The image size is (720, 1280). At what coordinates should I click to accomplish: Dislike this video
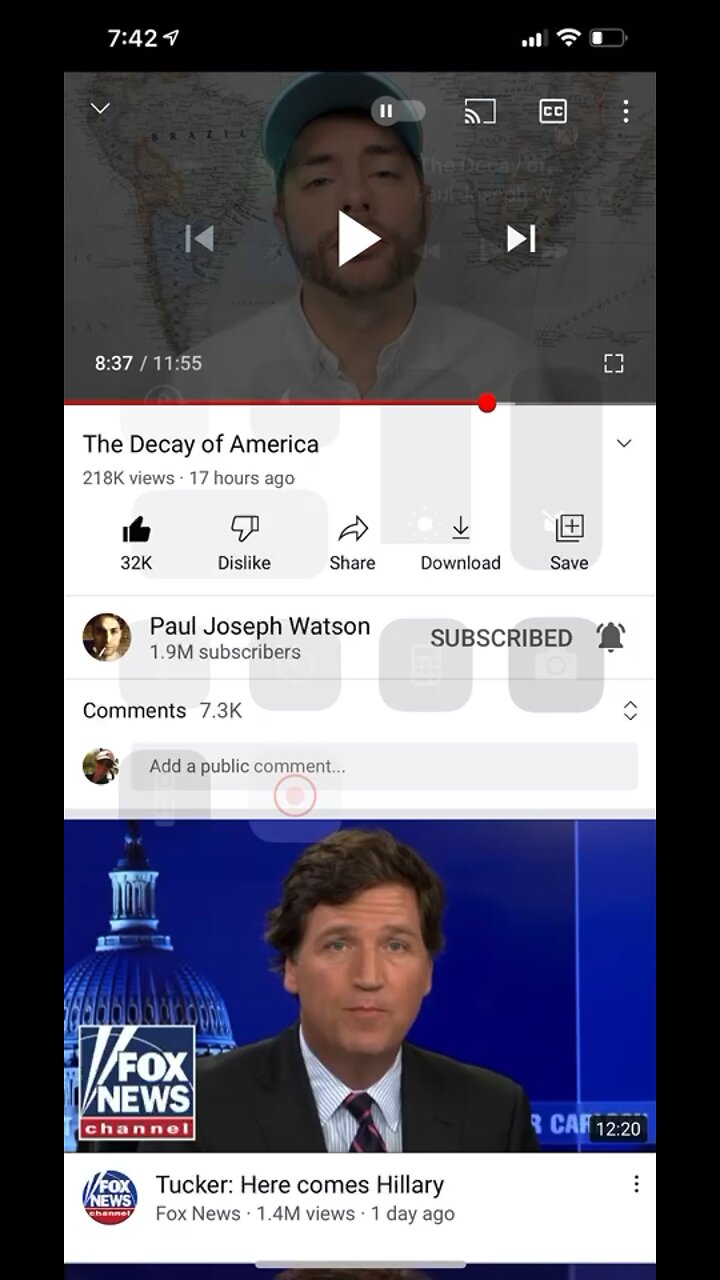(x=244, y=542)
